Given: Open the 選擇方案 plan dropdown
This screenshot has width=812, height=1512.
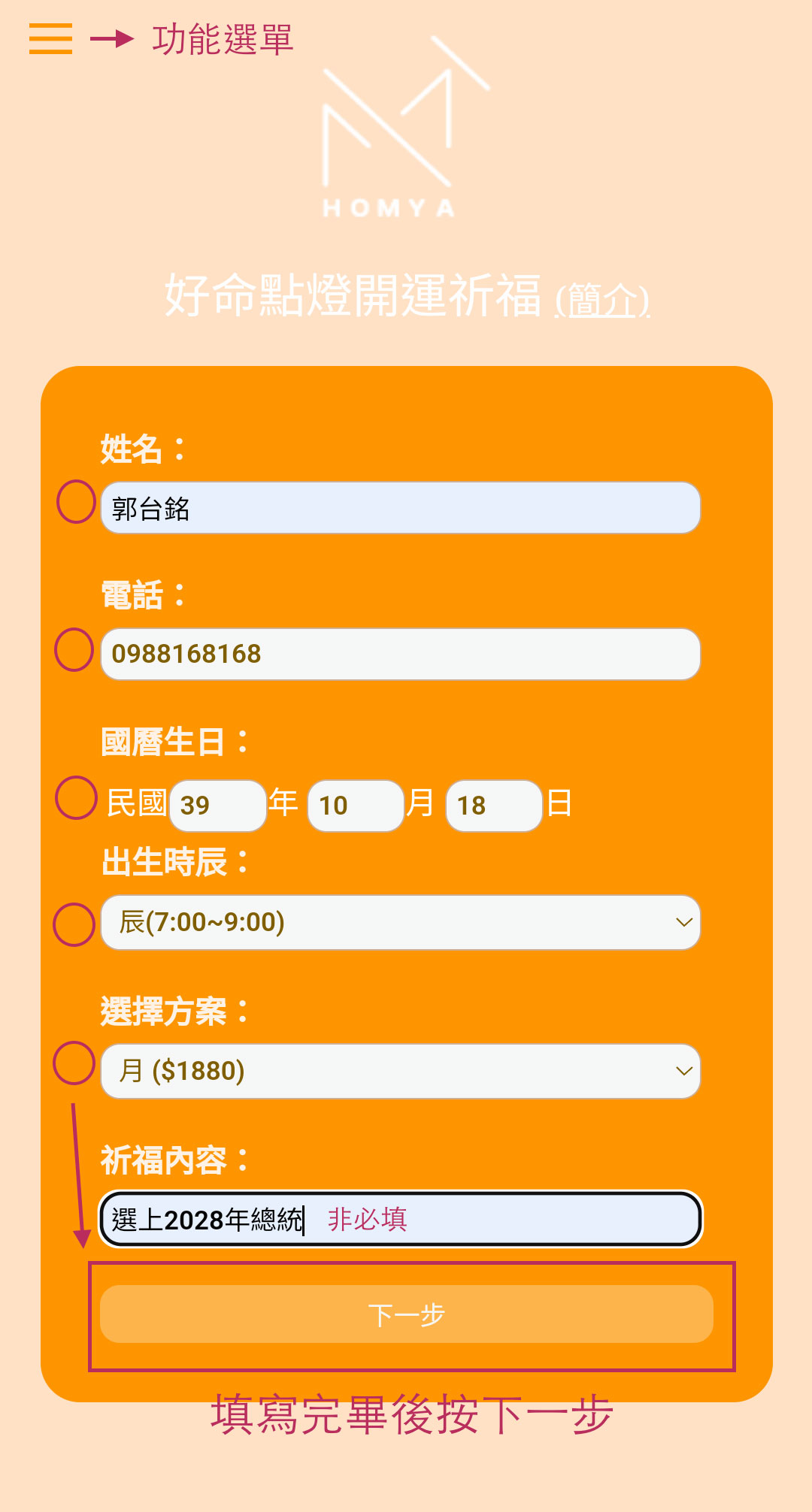Looking at the screenshot, I should point(400,1071).
